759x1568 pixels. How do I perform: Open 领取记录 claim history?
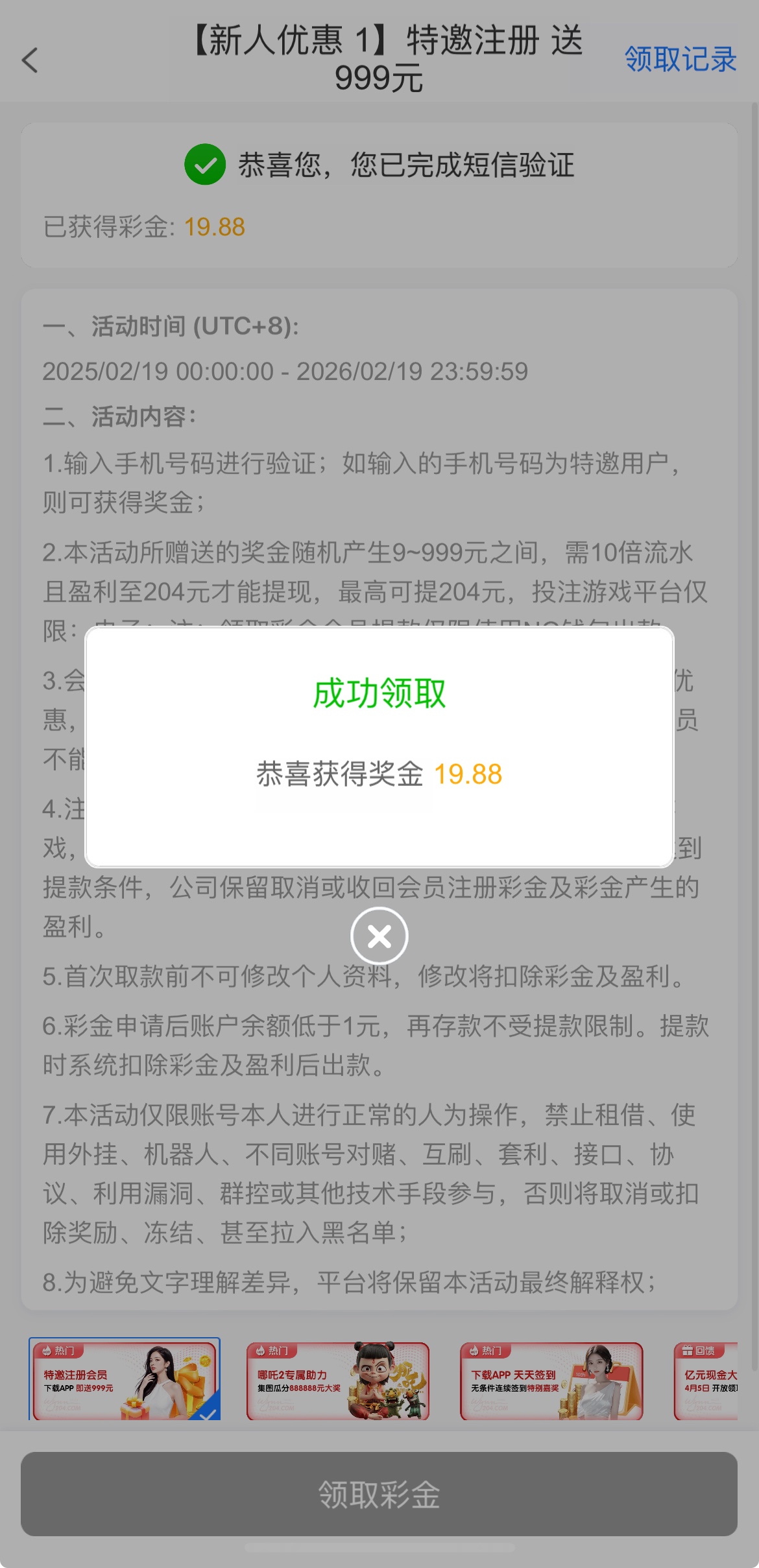pyautogui.click(x=680, y=60)
